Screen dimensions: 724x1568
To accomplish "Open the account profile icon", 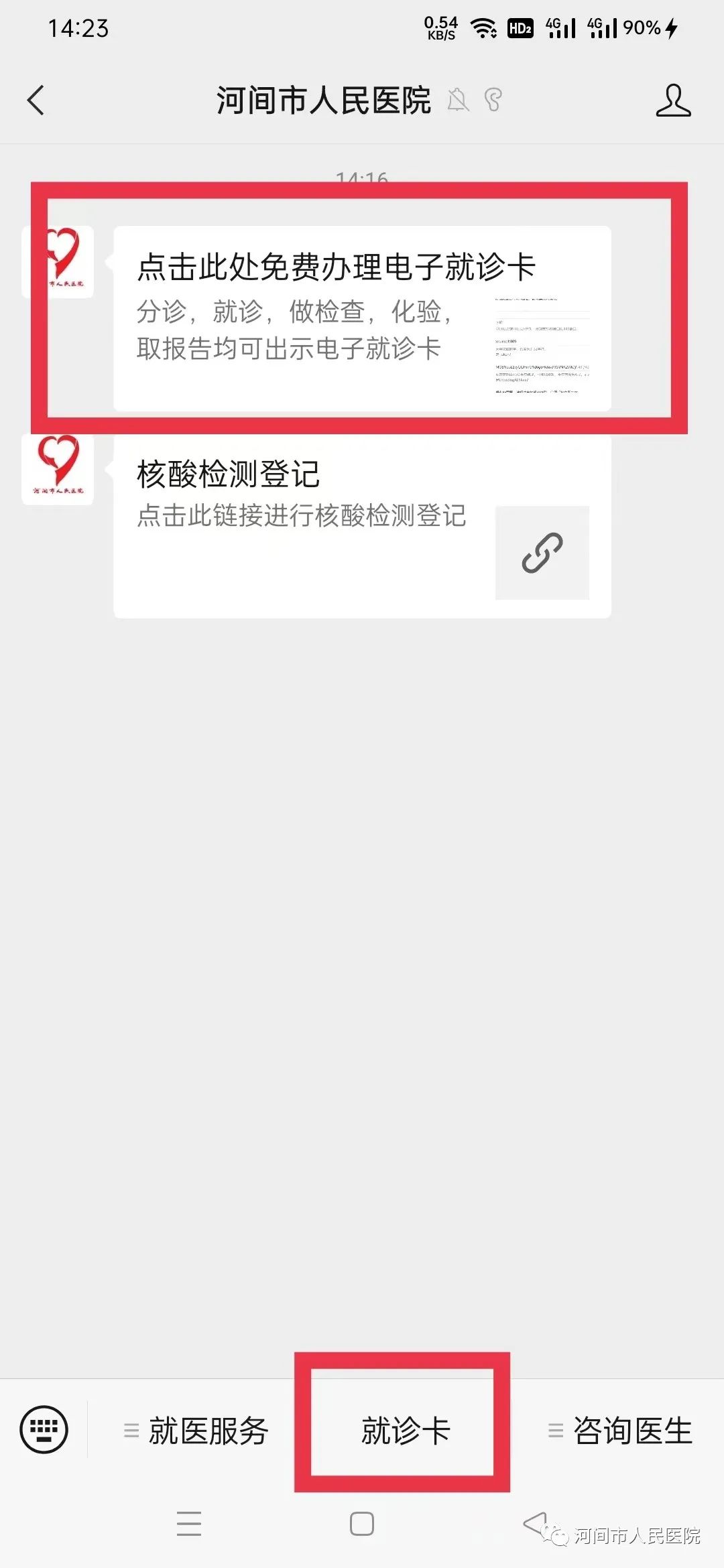I will [673, 101].
